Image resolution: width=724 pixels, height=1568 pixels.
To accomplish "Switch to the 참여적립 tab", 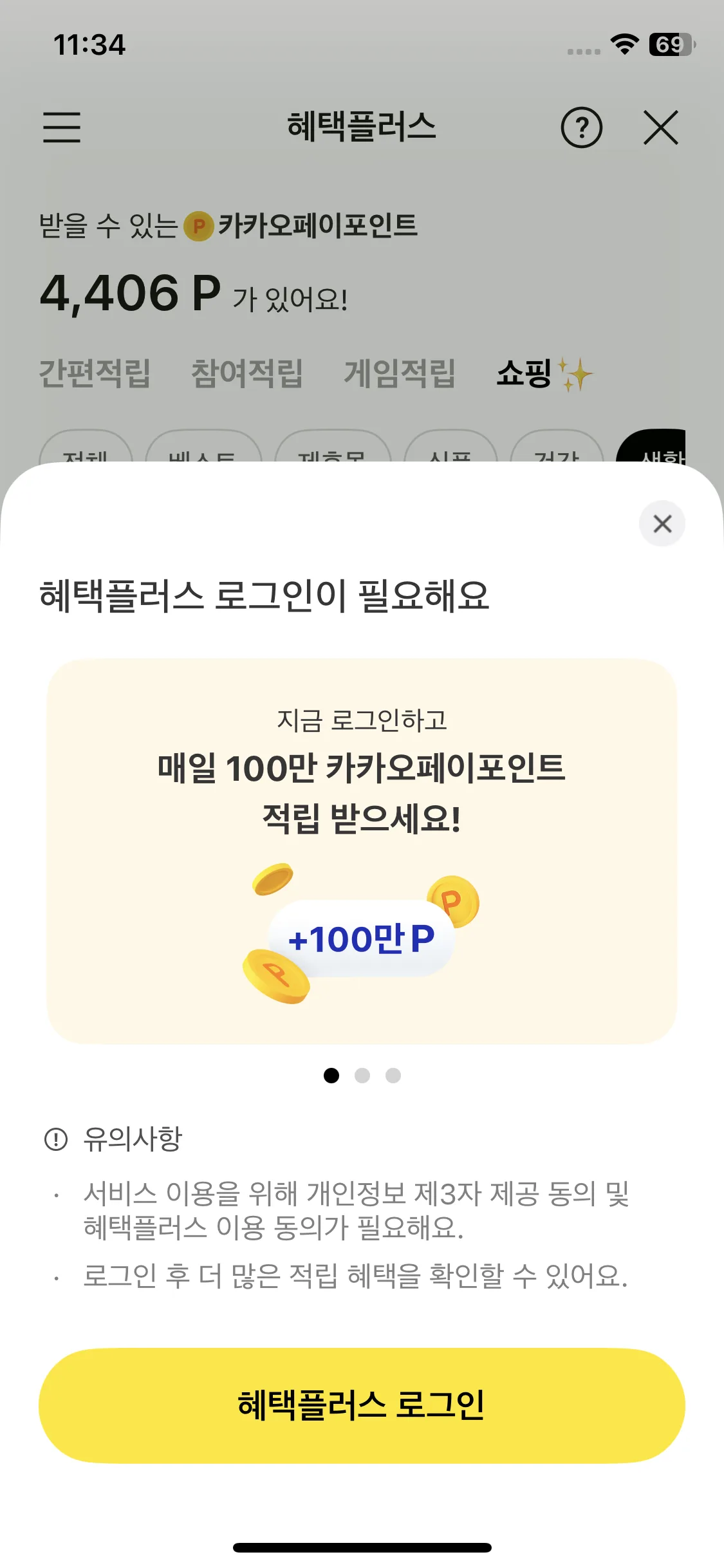I will tap(247, 373).
